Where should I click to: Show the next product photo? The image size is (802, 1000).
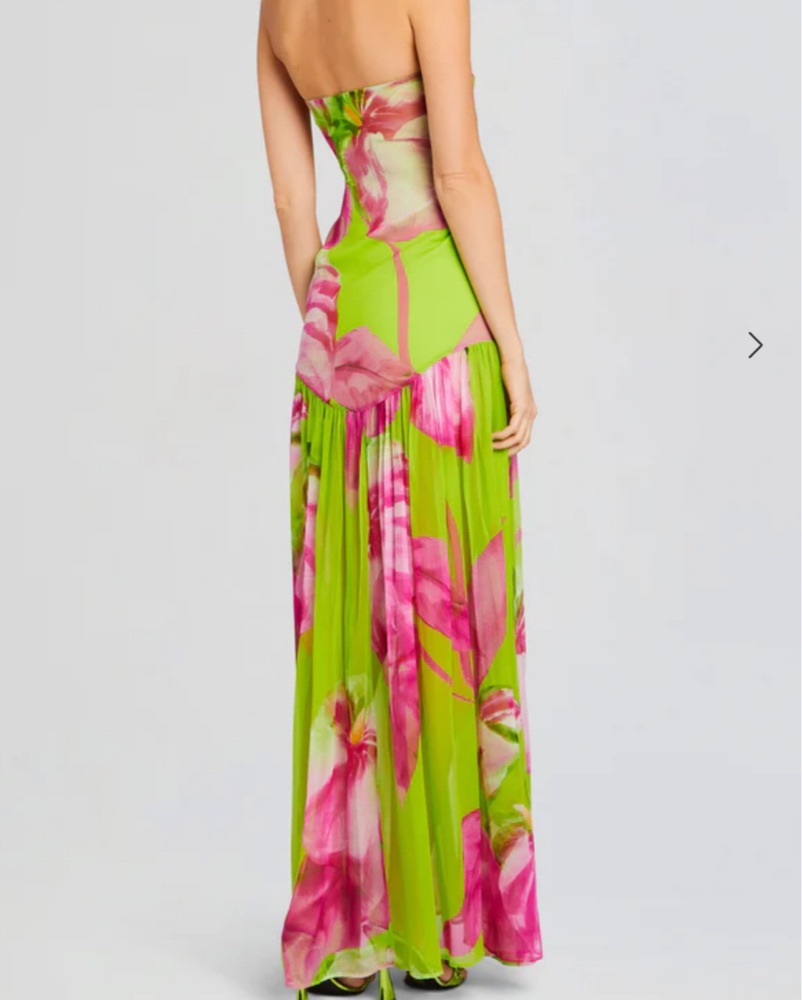755,345
